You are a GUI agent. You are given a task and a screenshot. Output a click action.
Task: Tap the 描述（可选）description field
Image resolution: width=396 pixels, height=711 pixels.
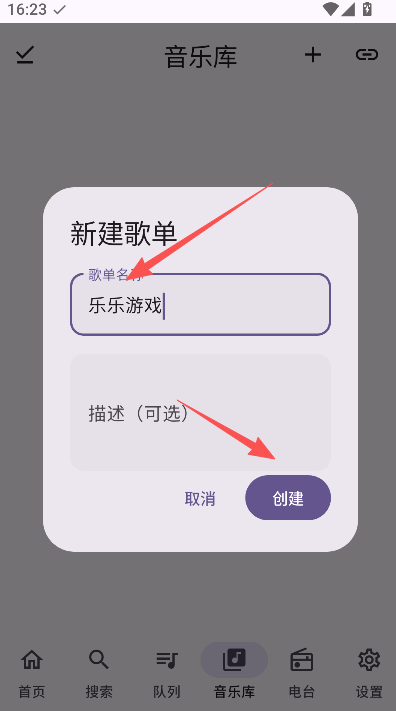[200, 412]
